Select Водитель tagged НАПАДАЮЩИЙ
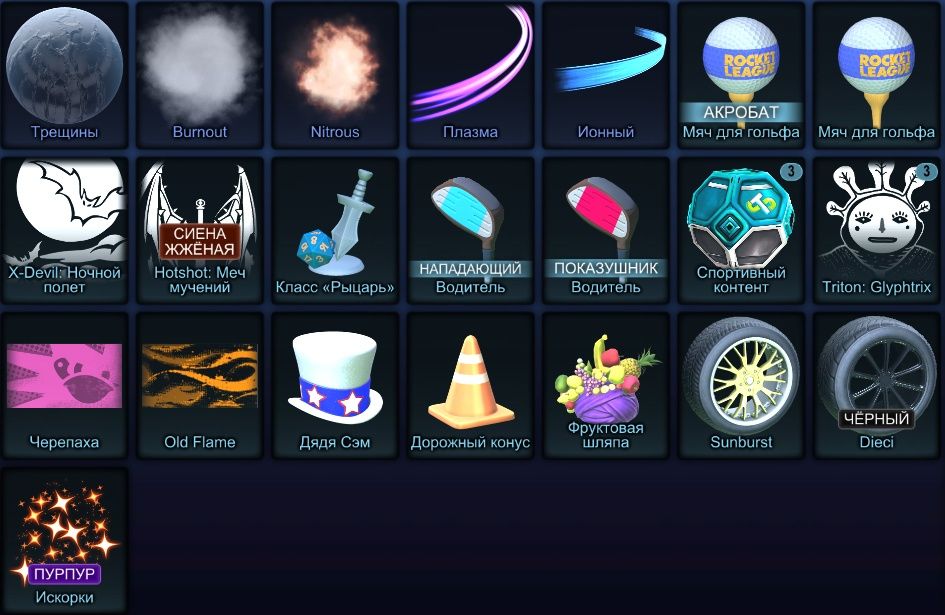Image resolution: width=945 pixels, height=615 pixels. [x=470, y=230]
